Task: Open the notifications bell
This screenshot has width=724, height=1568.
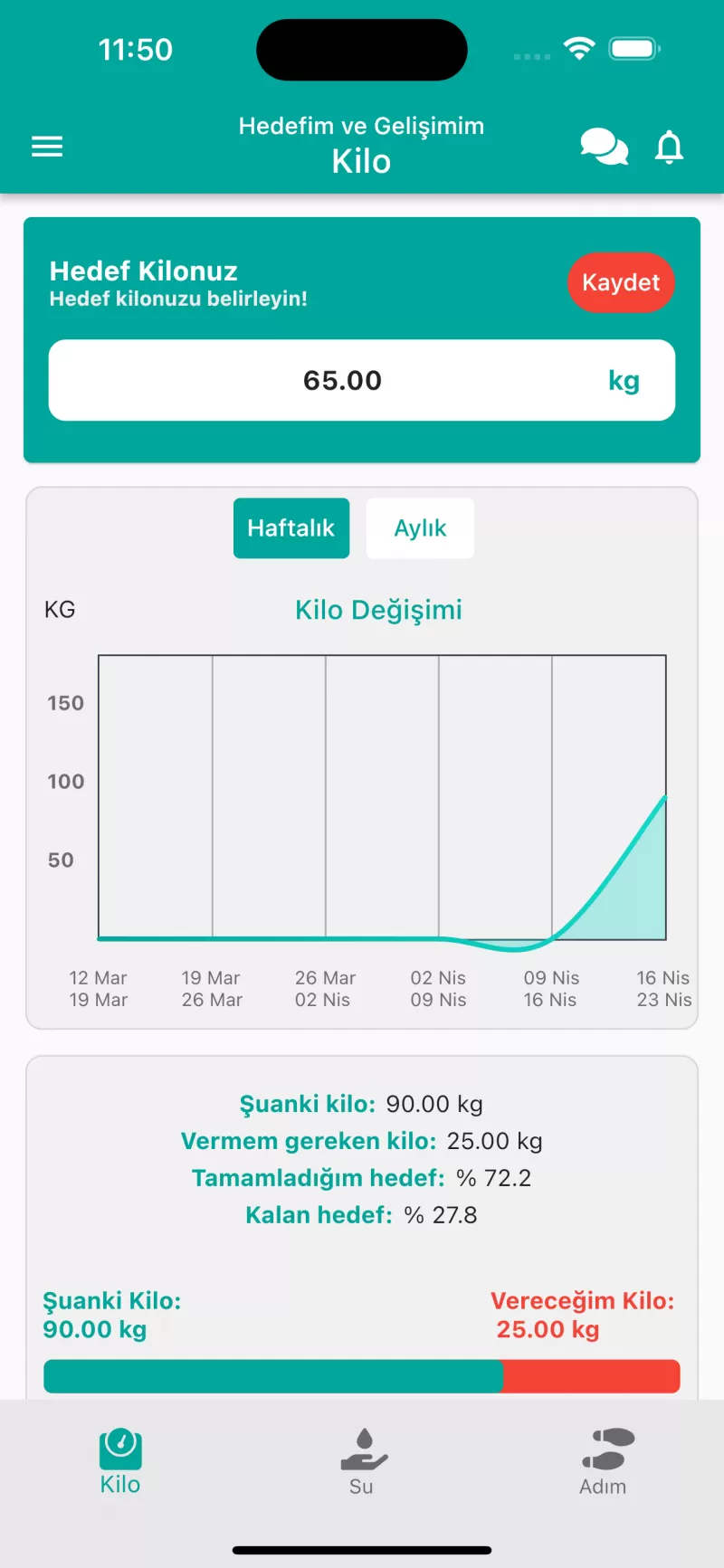Action: [669, 147]
